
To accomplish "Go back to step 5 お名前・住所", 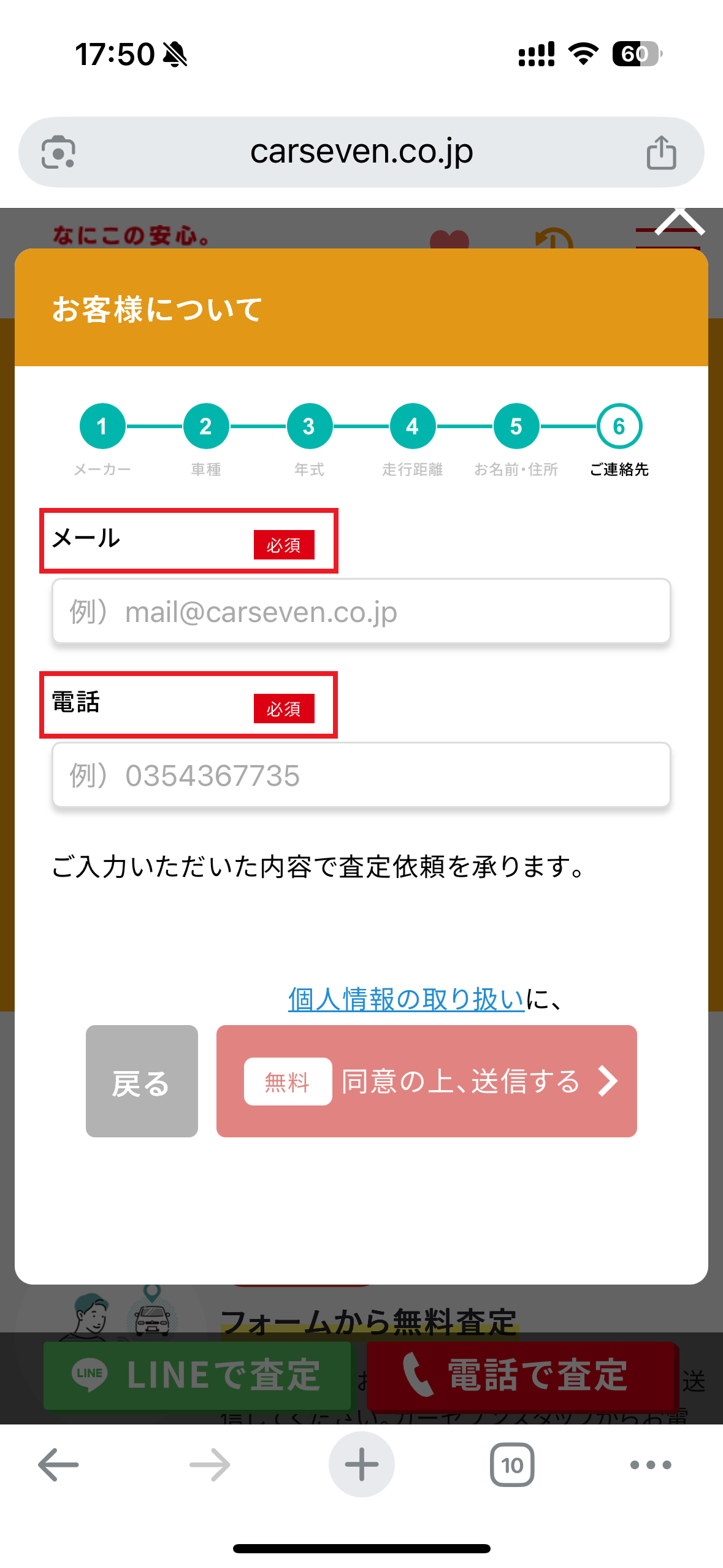I will click(x=516, y=426).
